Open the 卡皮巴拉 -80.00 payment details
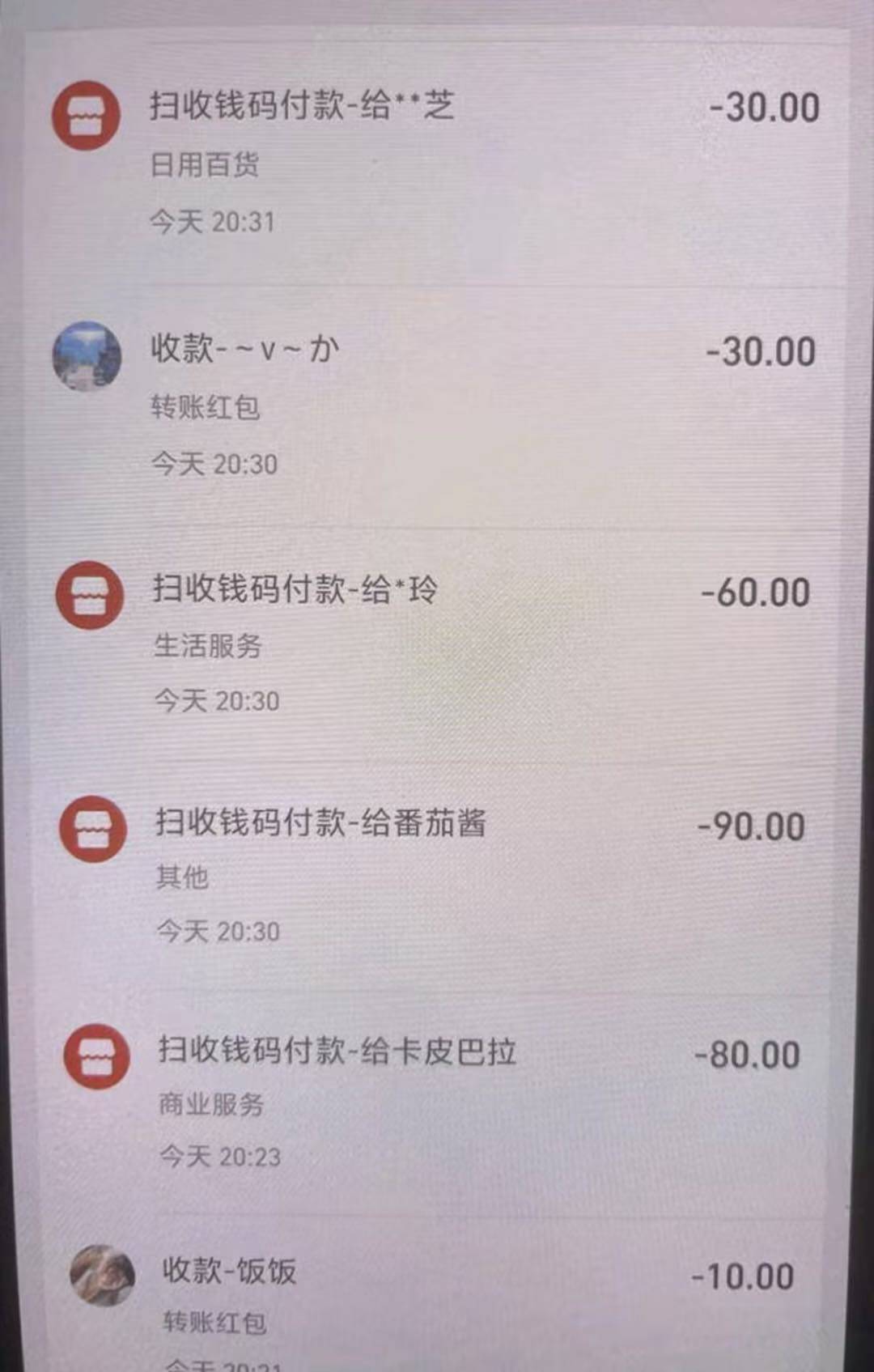This screenshot has width=874, height=1372. (x=437, y=1101)
